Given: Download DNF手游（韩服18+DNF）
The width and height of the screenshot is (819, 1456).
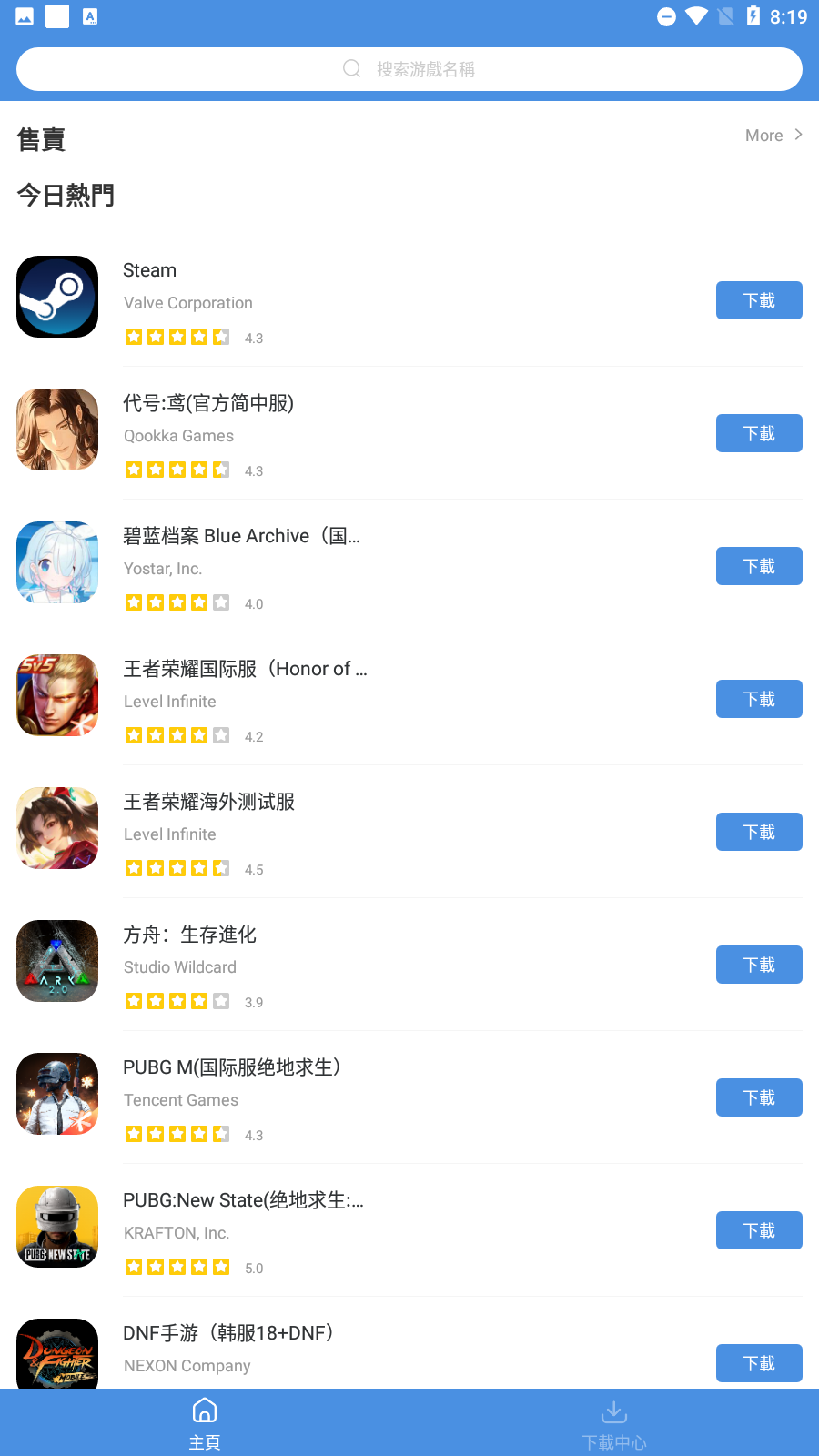Looking at the screenshot, I should pos(758,1363).
